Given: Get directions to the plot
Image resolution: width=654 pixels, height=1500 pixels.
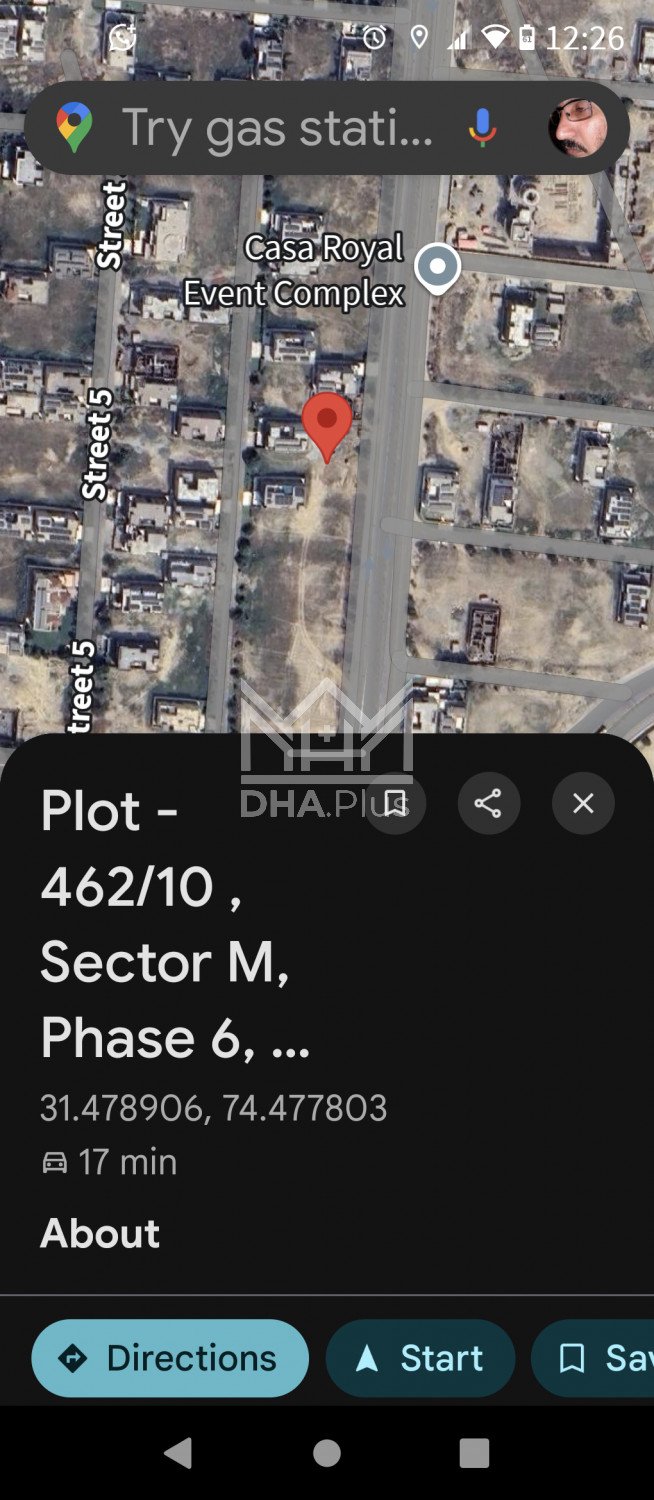Looking at the screenshot, I should 170,1358.
